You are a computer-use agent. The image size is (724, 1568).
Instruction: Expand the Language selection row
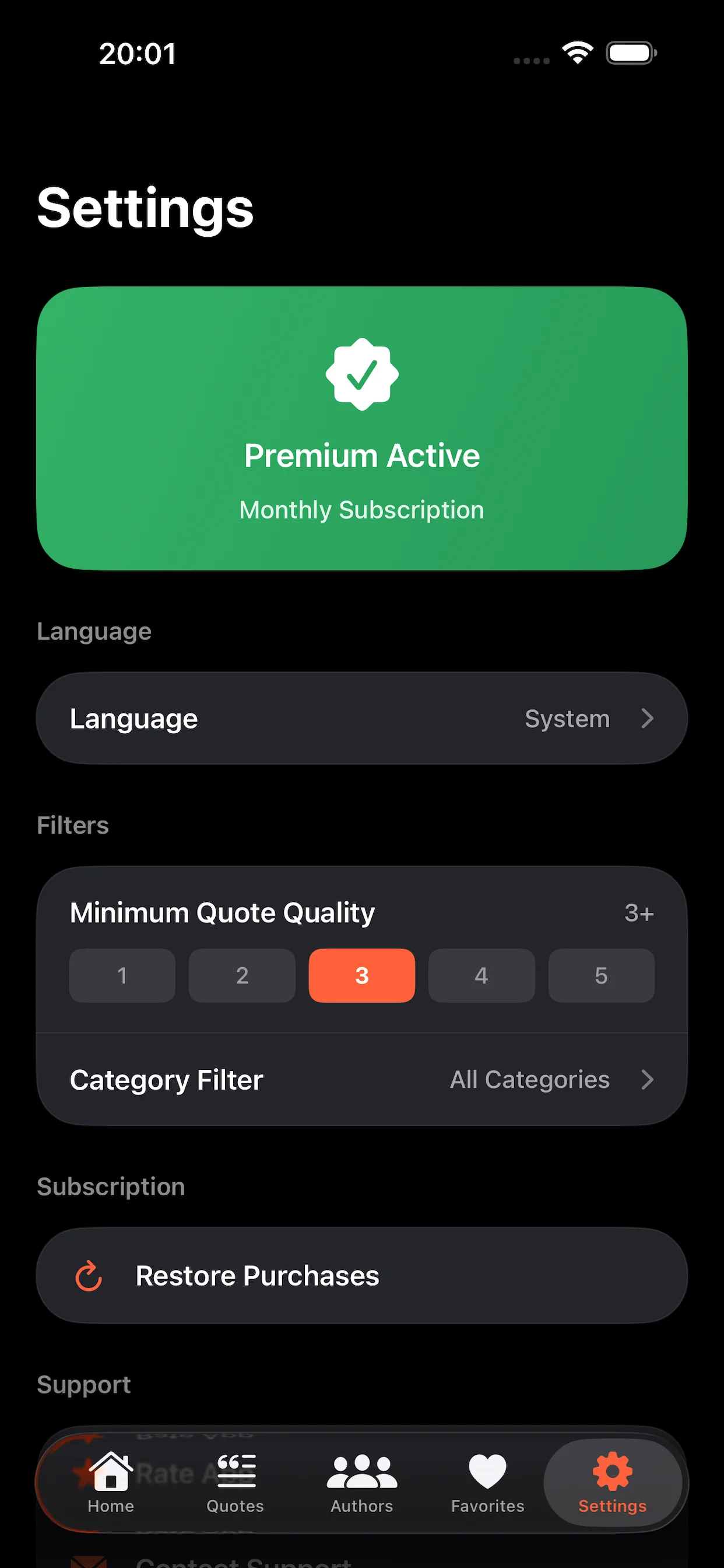pos(361,717)
